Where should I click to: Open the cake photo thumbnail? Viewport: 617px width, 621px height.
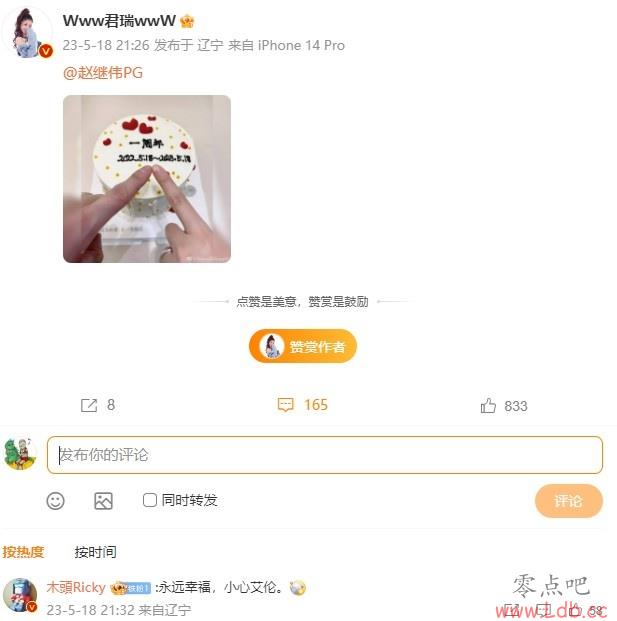pos(147,179)
